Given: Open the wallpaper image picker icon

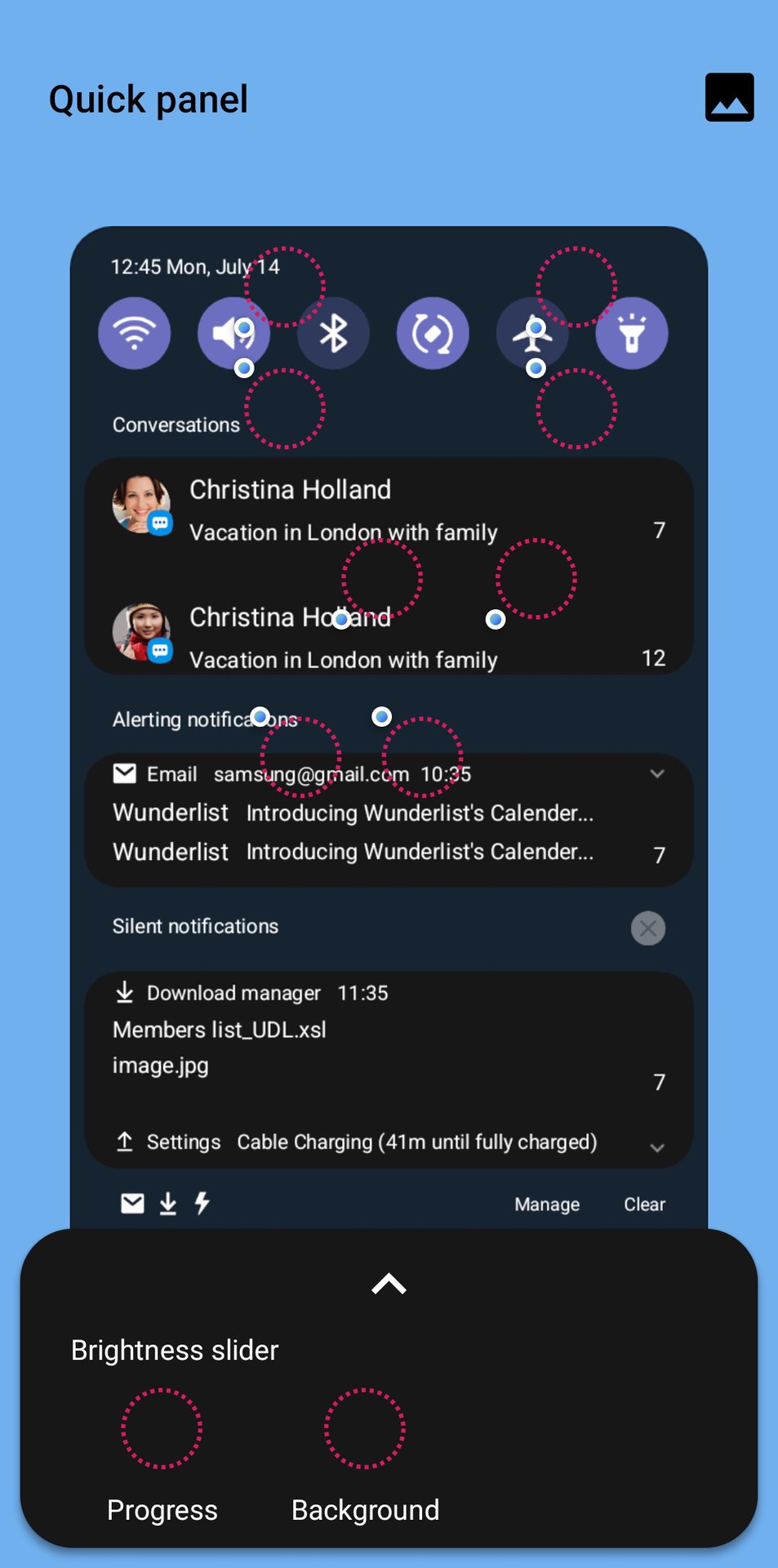Looking at the screenshot, I should coord(729,97).
